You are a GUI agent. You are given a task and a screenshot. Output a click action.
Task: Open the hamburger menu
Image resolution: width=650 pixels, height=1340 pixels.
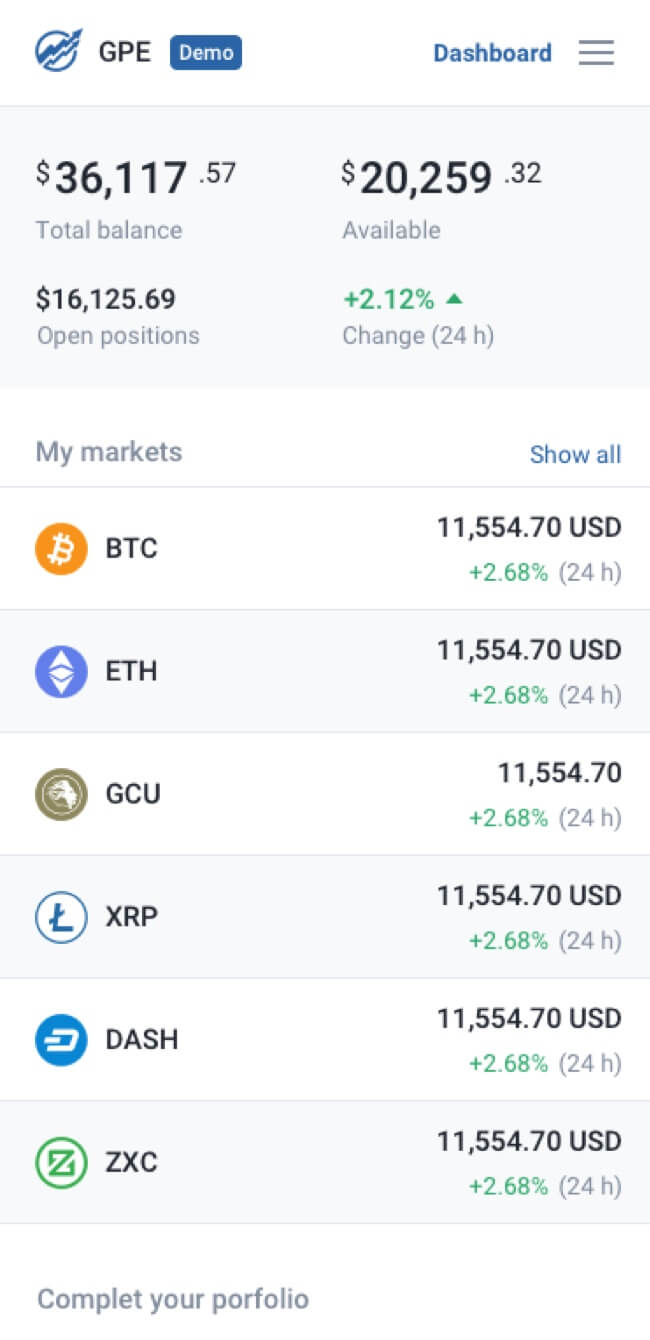[x=596, y=53]
